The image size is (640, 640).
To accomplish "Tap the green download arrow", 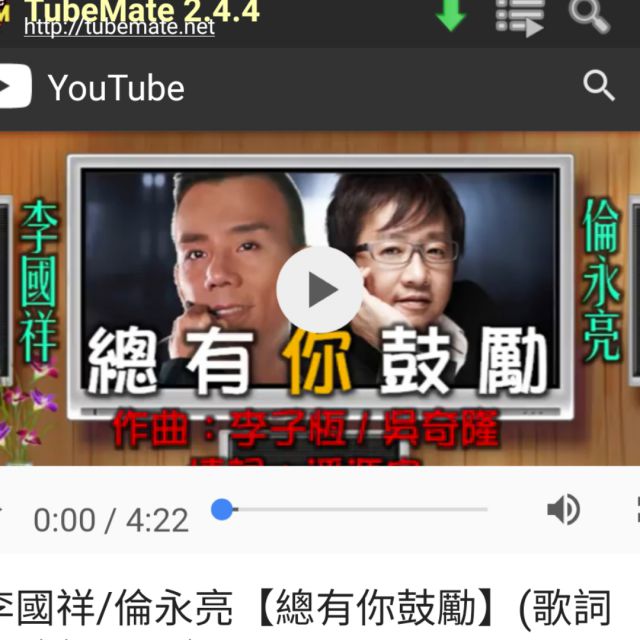I will tap(451, 13).
